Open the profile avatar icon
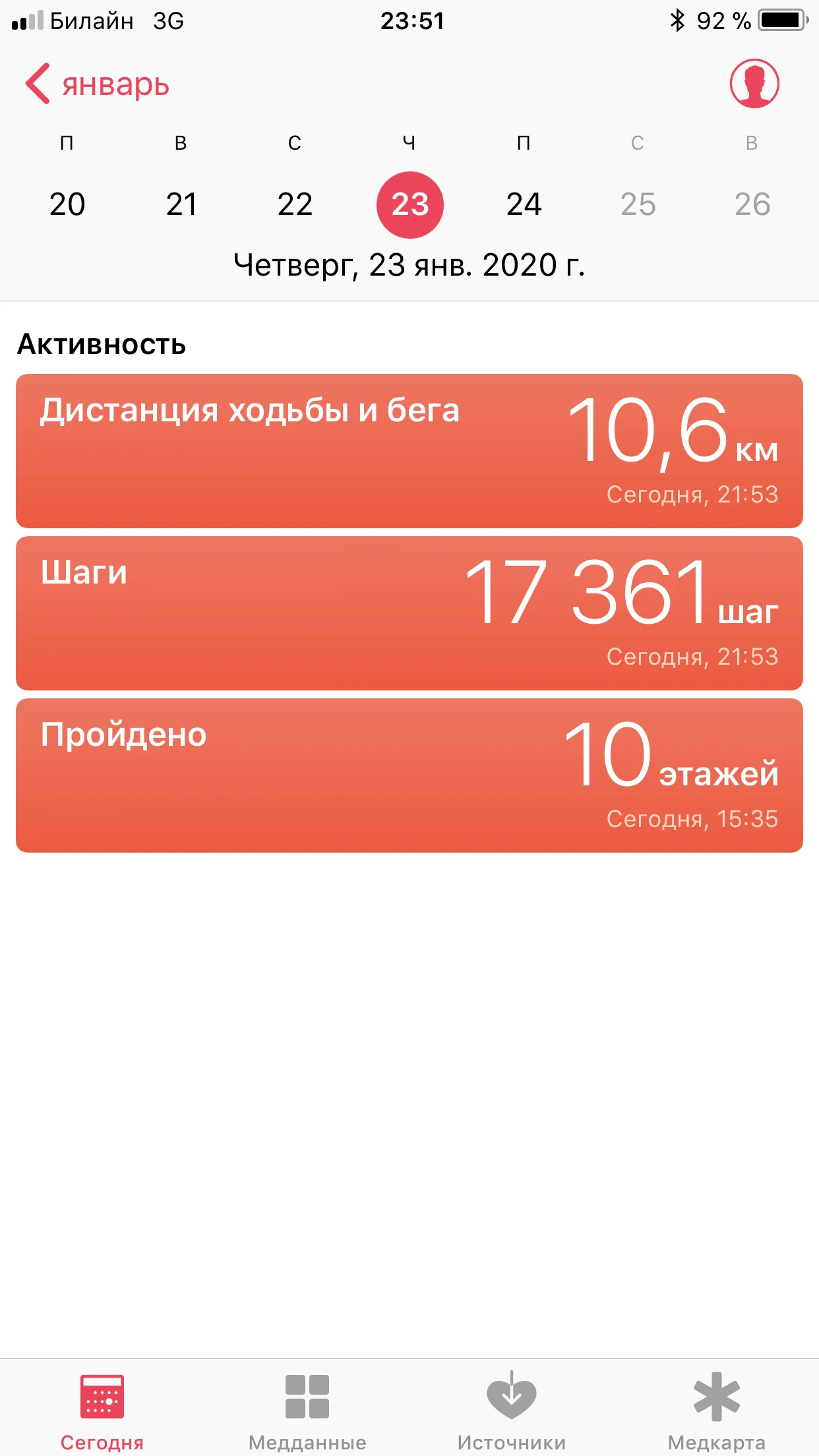819x1456 pixels. 754,84
